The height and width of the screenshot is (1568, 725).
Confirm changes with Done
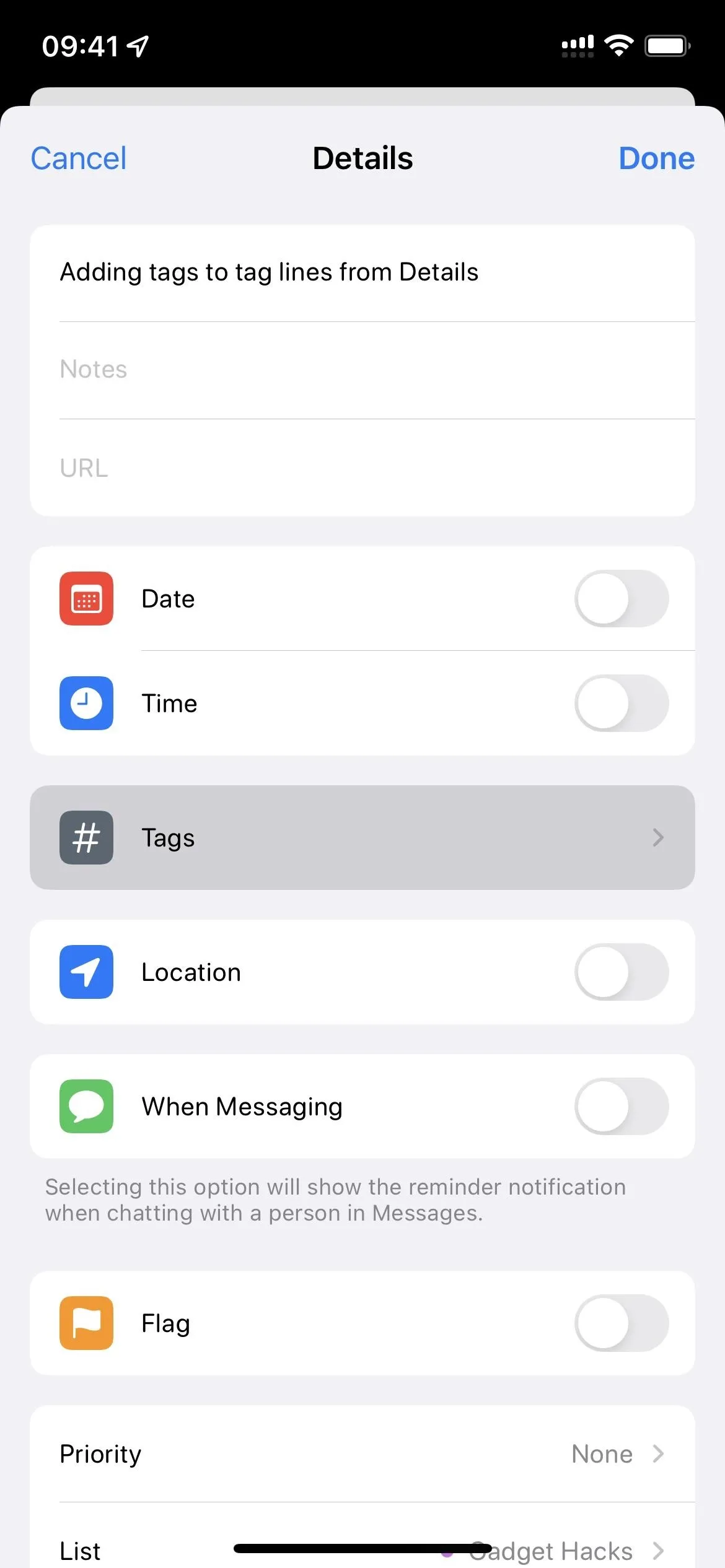[x=656, y=159]
